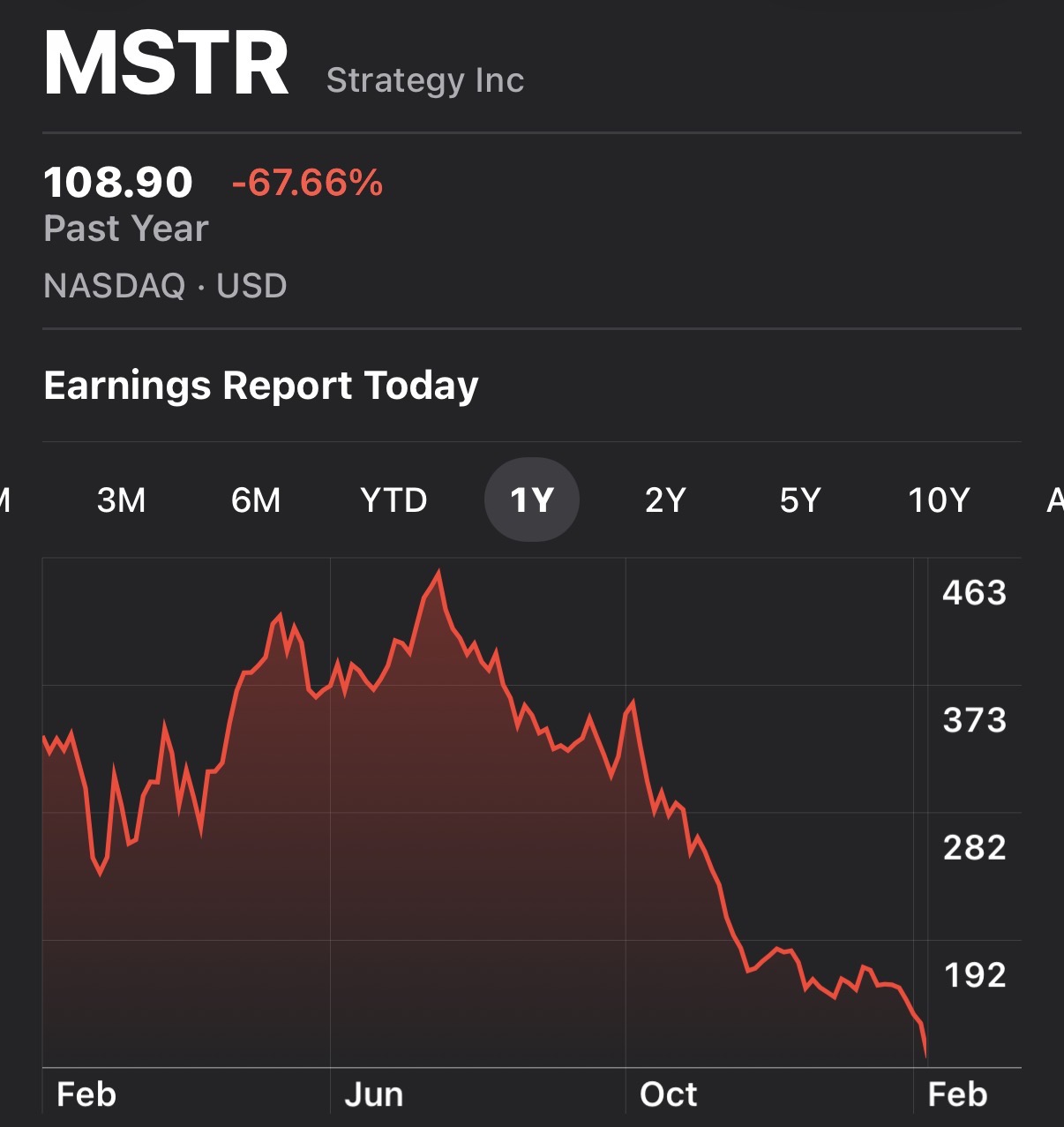Screen dimensions: 1064x1127
Task: Tap the selected 1Y range
Action: point(531,500)
